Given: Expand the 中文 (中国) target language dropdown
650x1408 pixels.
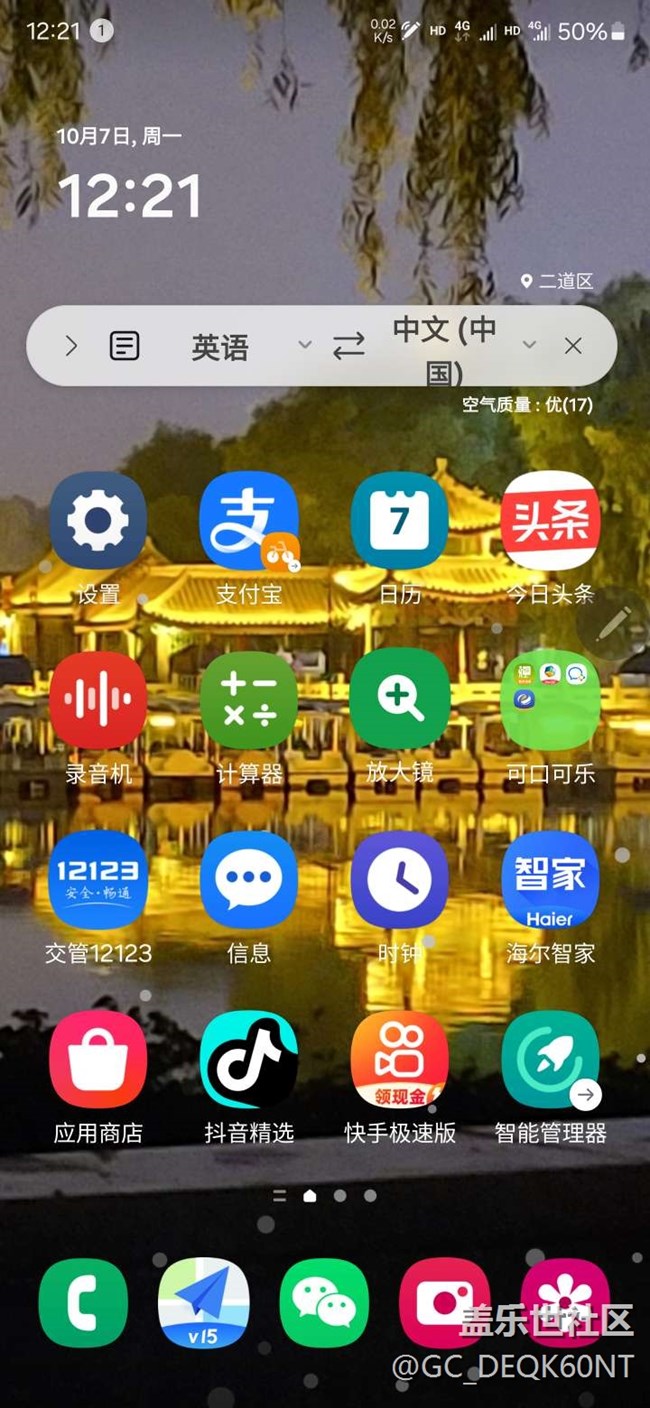Looking at the screenshot, I should point(530,345).
